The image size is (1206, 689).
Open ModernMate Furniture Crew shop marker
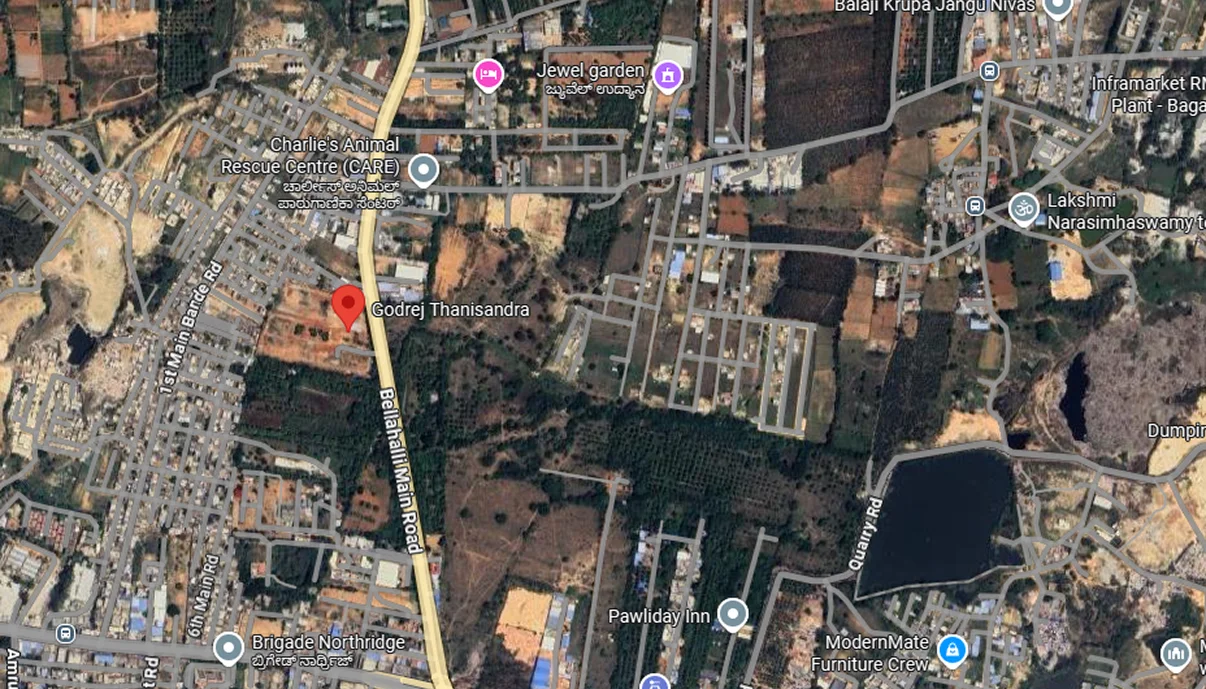(x=952, y=651)
